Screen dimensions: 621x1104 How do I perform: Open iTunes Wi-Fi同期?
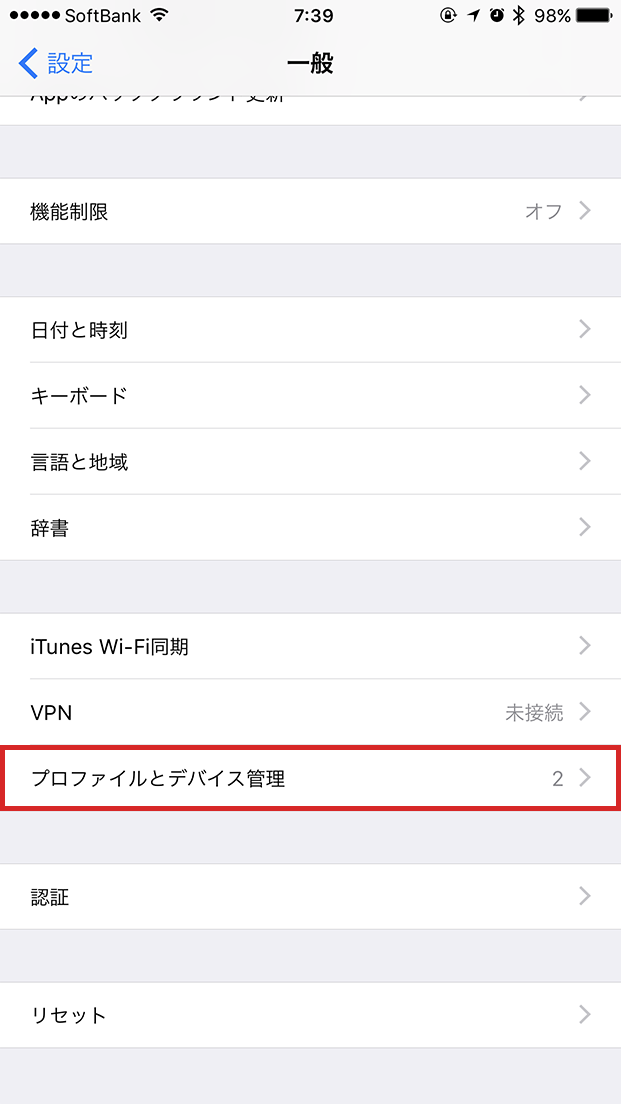point(310,646)
